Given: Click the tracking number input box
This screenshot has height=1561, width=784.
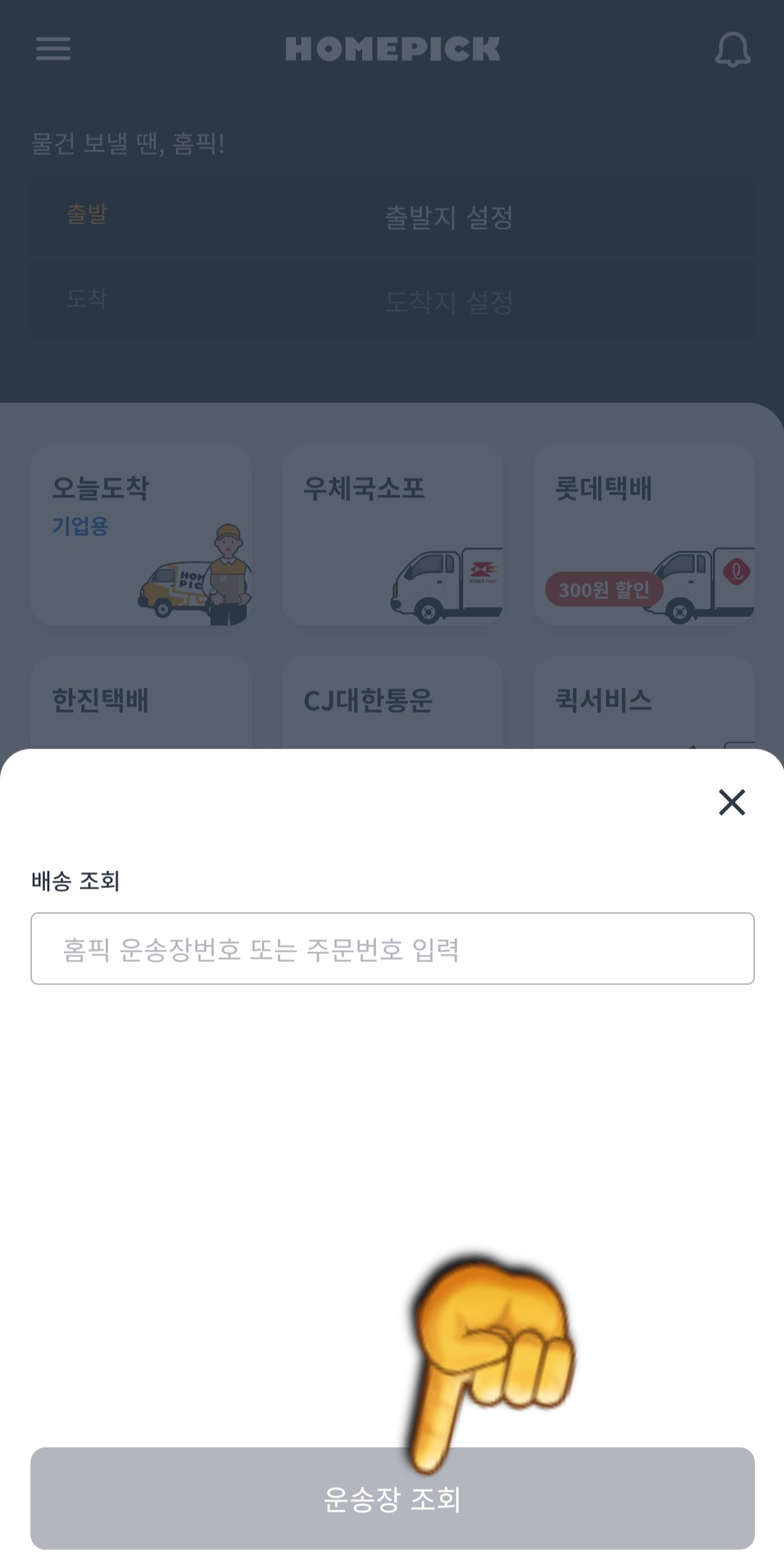Looking at the screenshot, I should coord(392,951).
